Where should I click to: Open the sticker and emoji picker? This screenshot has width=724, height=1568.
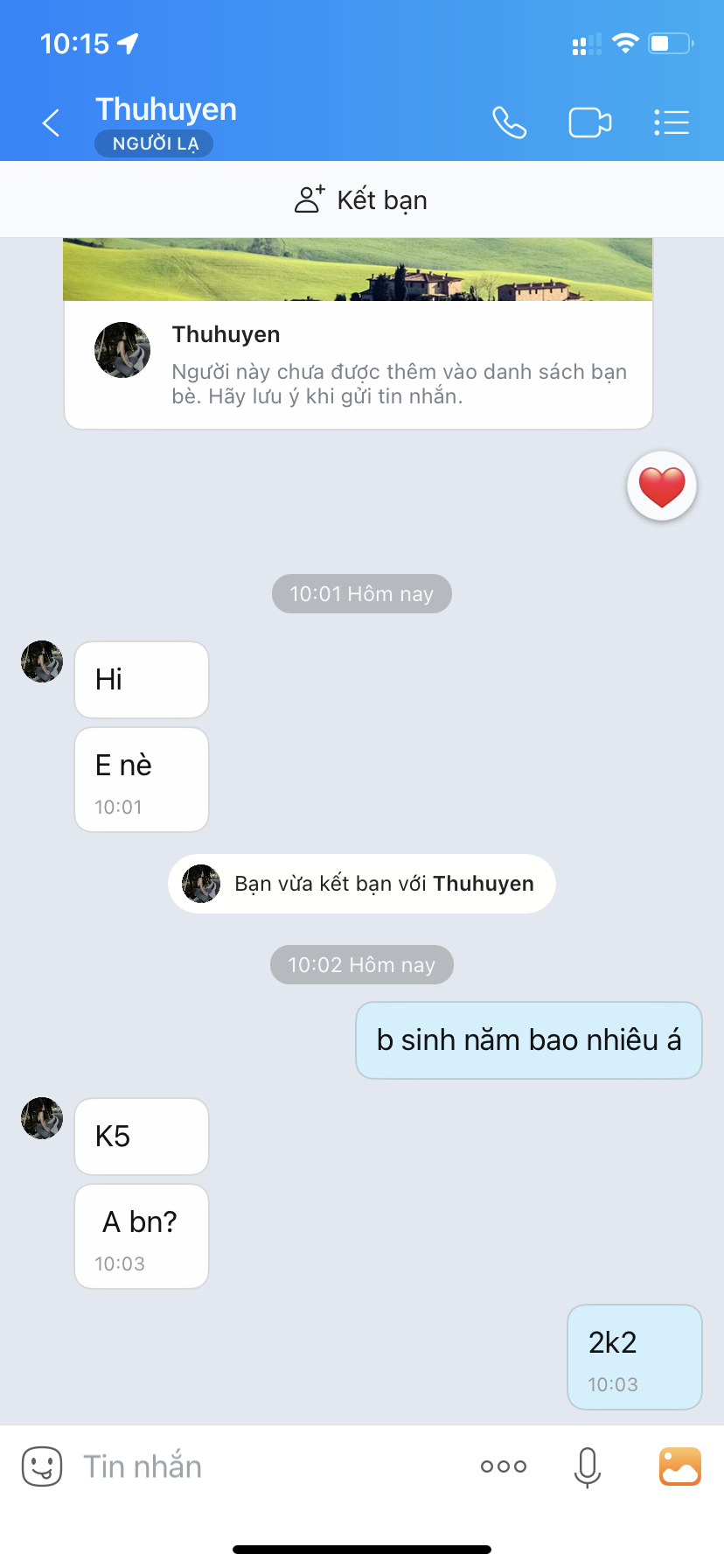[41, 1466]
